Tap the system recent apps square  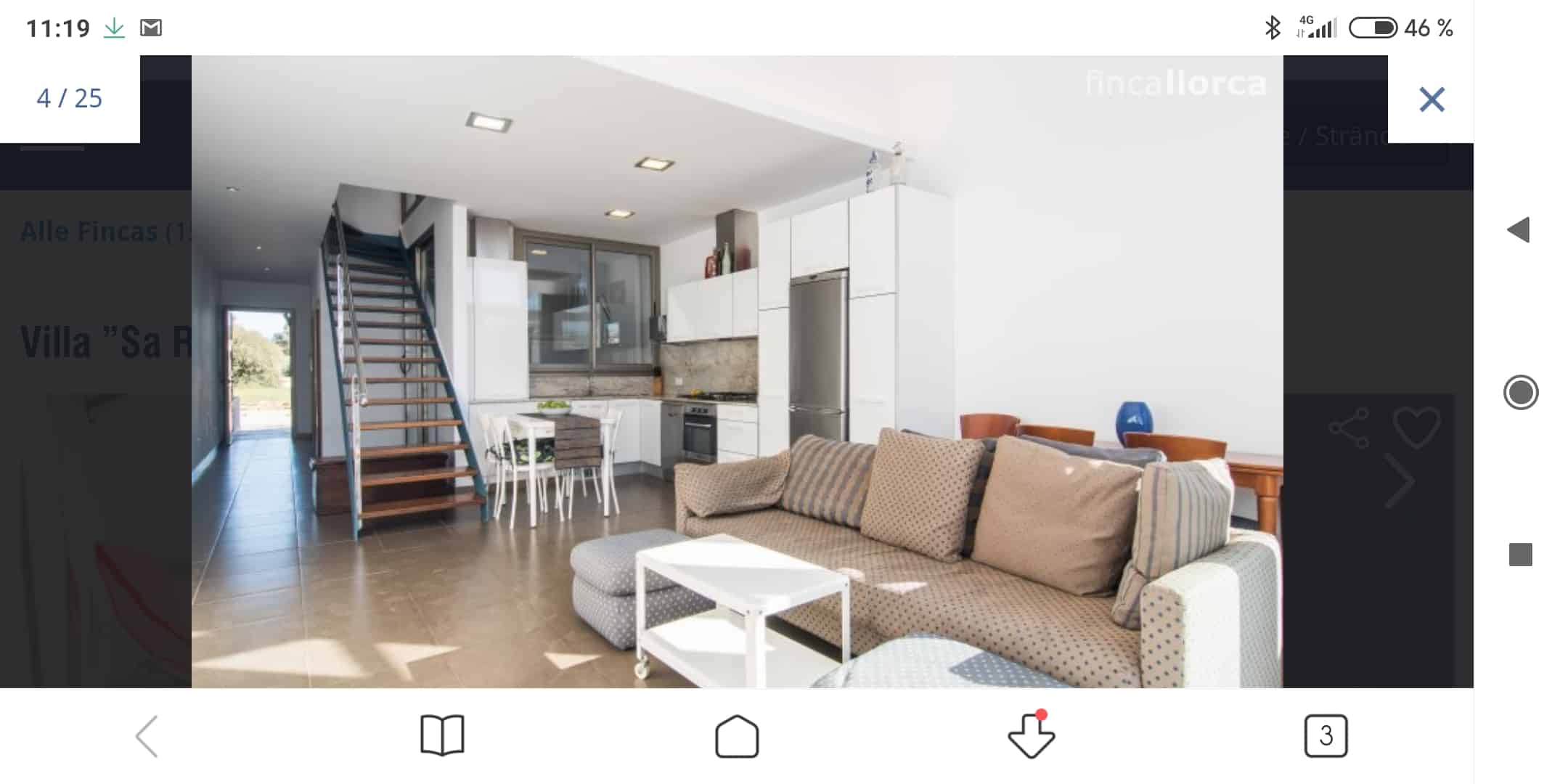pos(1520,555)
